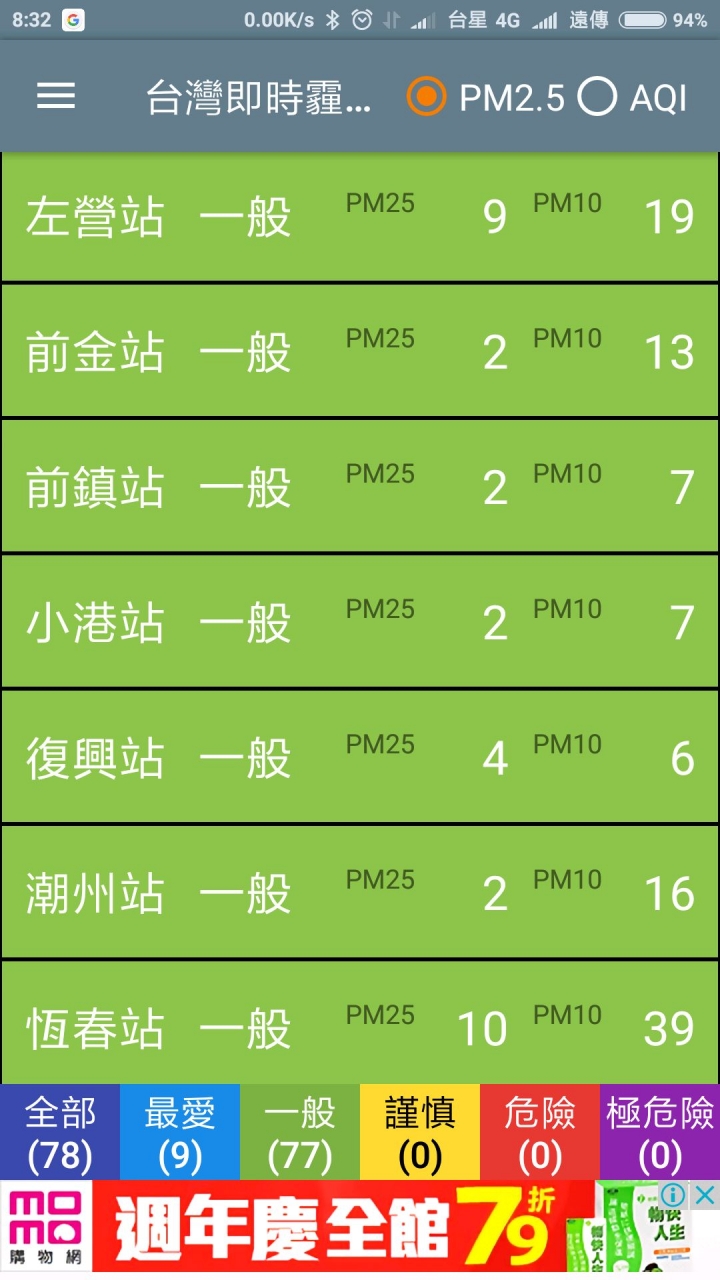This screenshot has height=1280, width=720.
Task: Open the 前金站 station row
Action: [x=360, y=351]
